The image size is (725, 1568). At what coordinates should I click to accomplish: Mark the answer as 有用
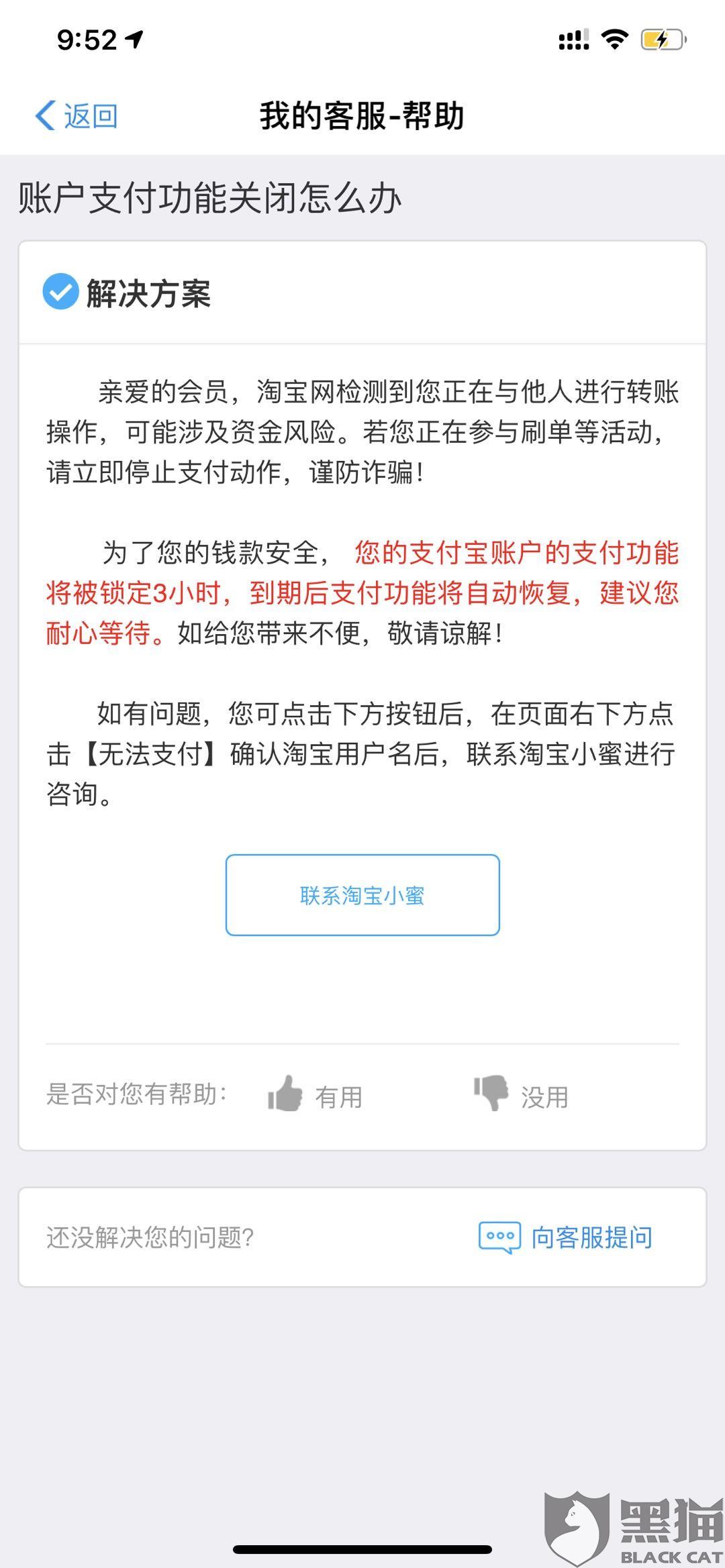point(315,1095)
